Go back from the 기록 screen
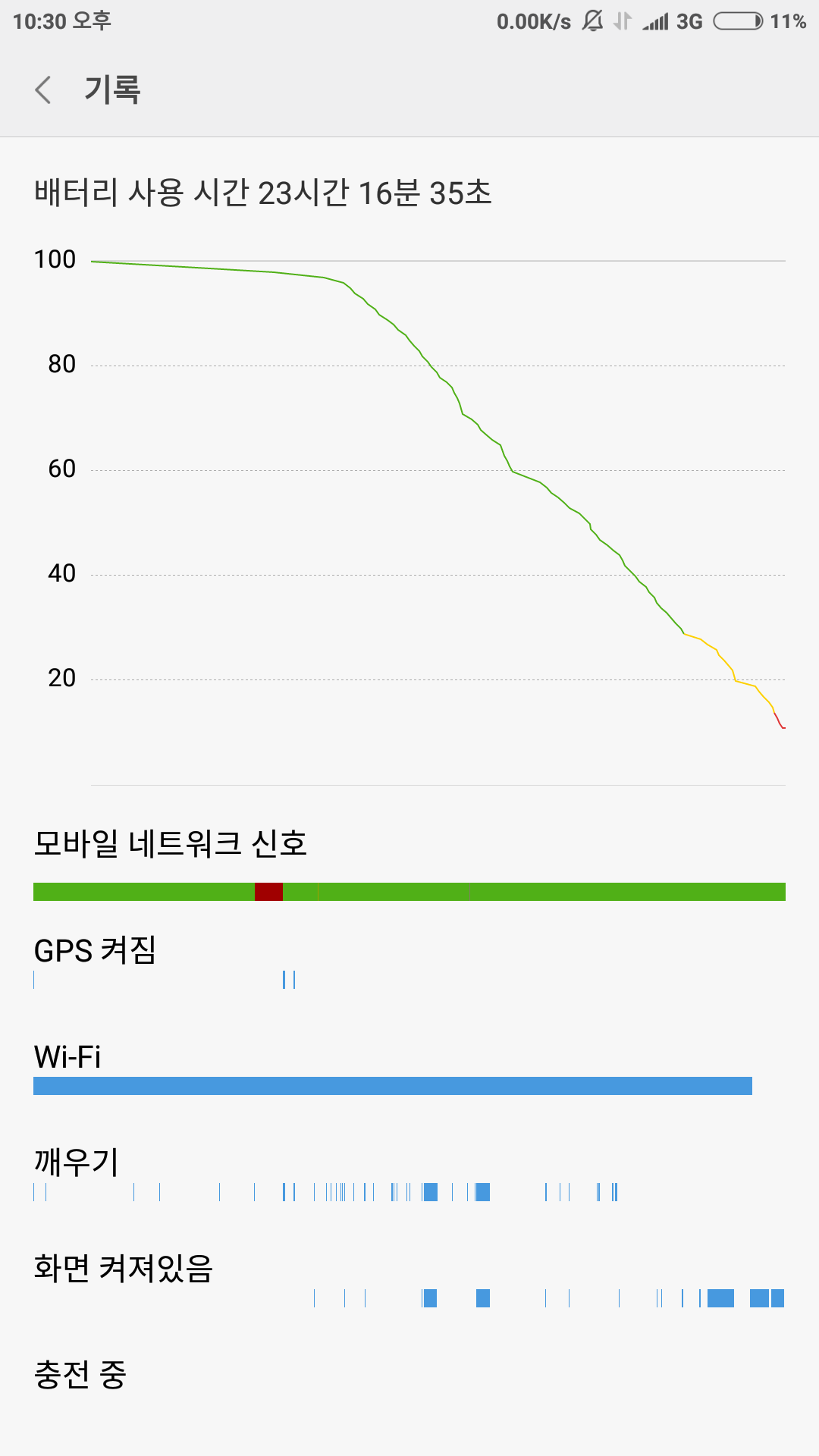Viewport: 819px width, 1456px height. tap(44, 90)
